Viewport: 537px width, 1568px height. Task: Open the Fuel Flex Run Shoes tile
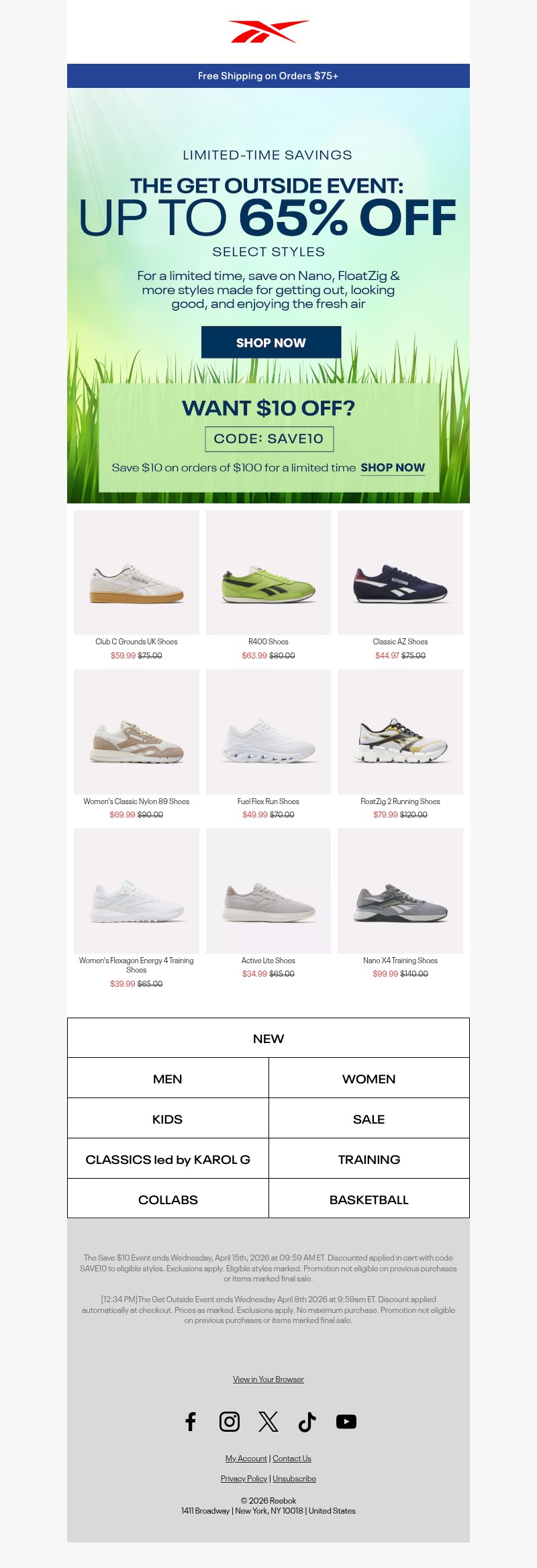tap(268, 732)
